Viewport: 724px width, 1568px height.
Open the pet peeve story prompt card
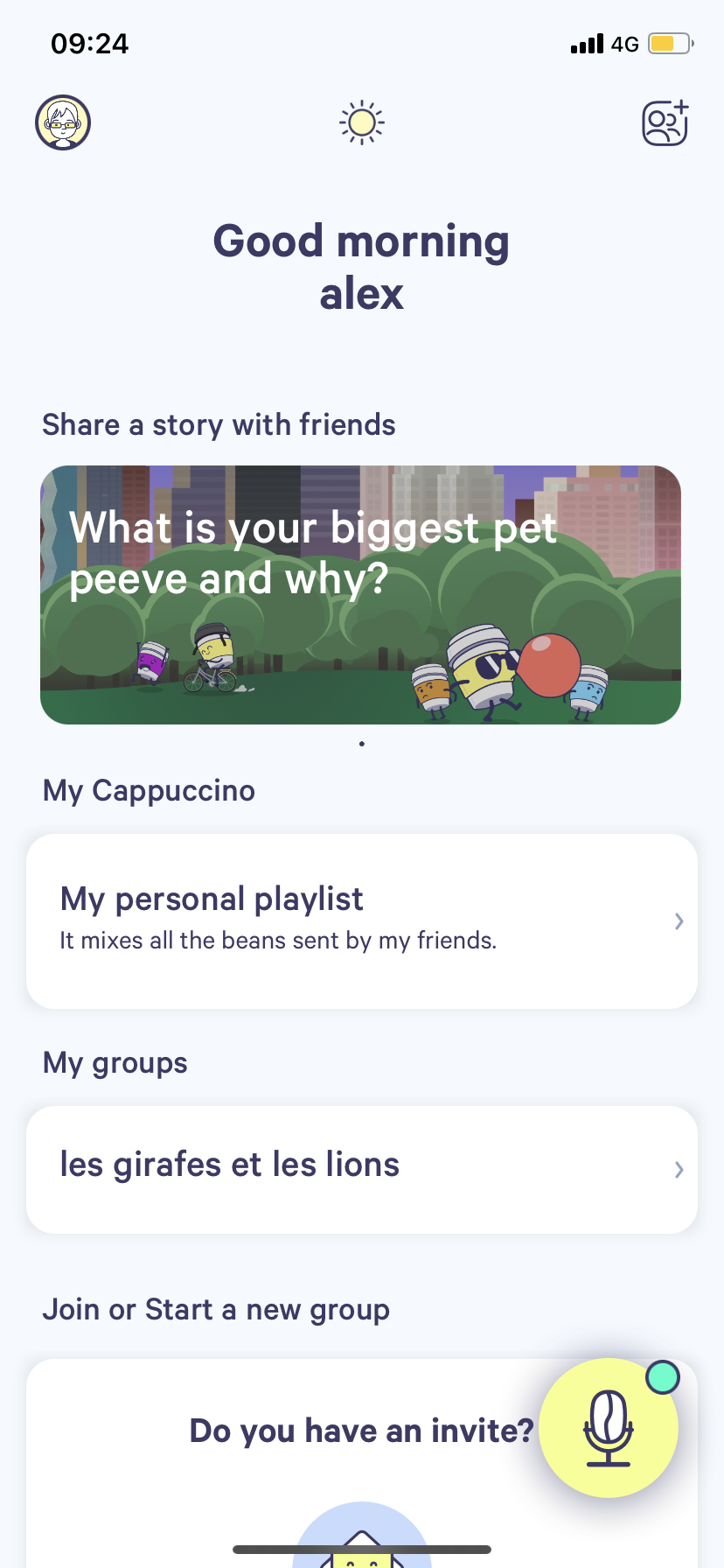tap(361, 594)
